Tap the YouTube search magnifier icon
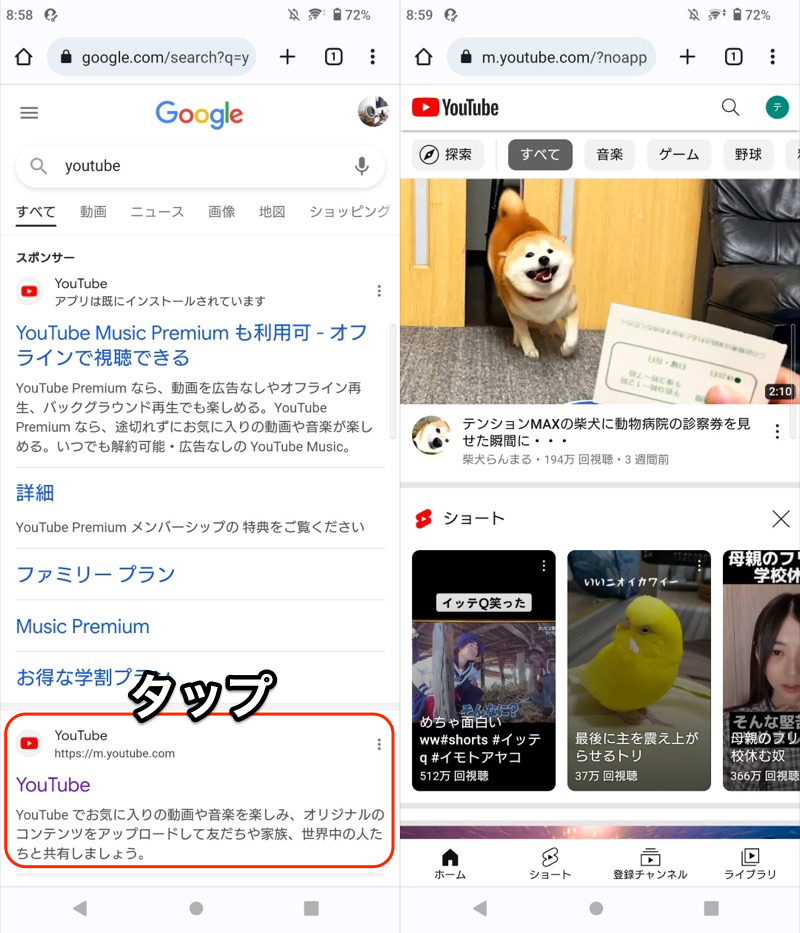Screen dimensions: 800x933 [731, 108]
